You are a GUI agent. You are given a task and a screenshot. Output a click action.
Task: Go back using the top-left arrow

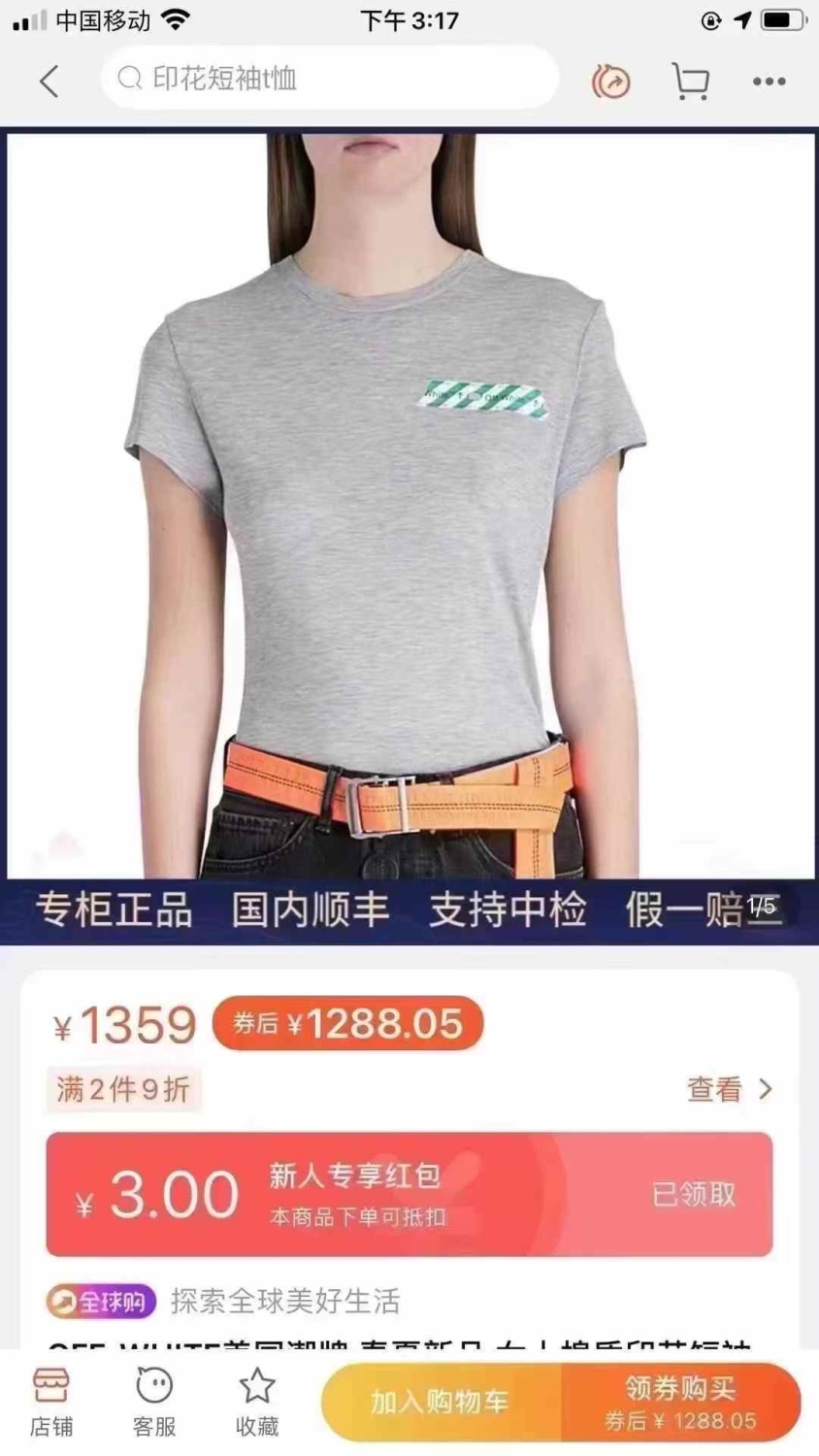[49, 82]
